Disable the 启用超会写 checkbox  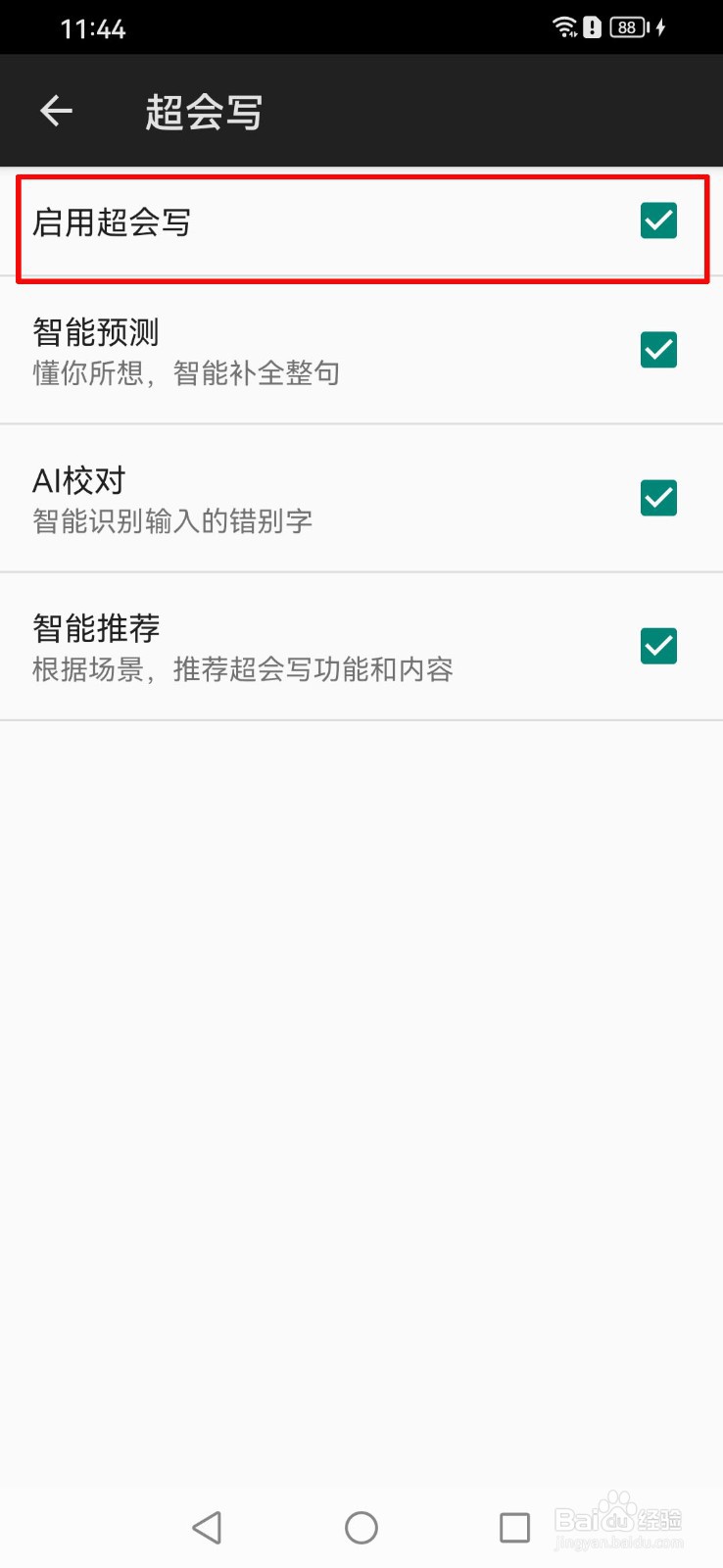pos(657,221)
